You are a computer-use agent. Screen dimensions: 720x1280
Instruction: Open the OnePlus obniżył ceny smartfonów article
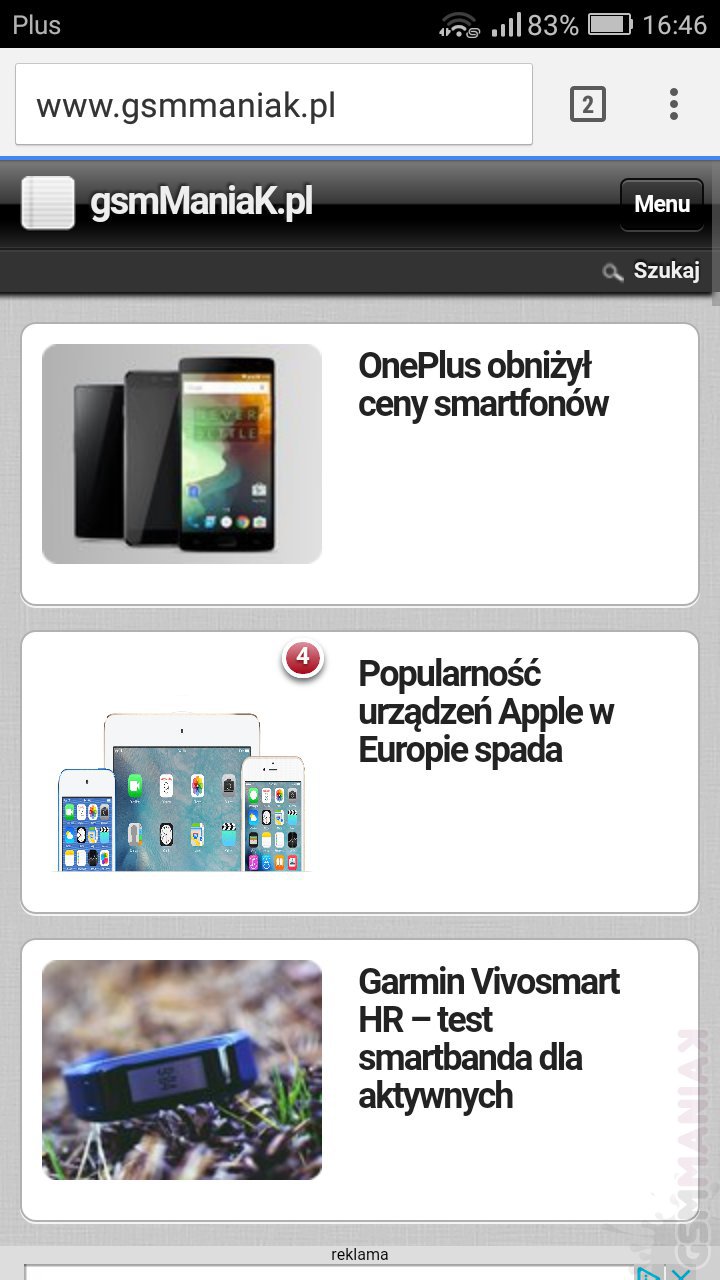[x=483, y=385]
